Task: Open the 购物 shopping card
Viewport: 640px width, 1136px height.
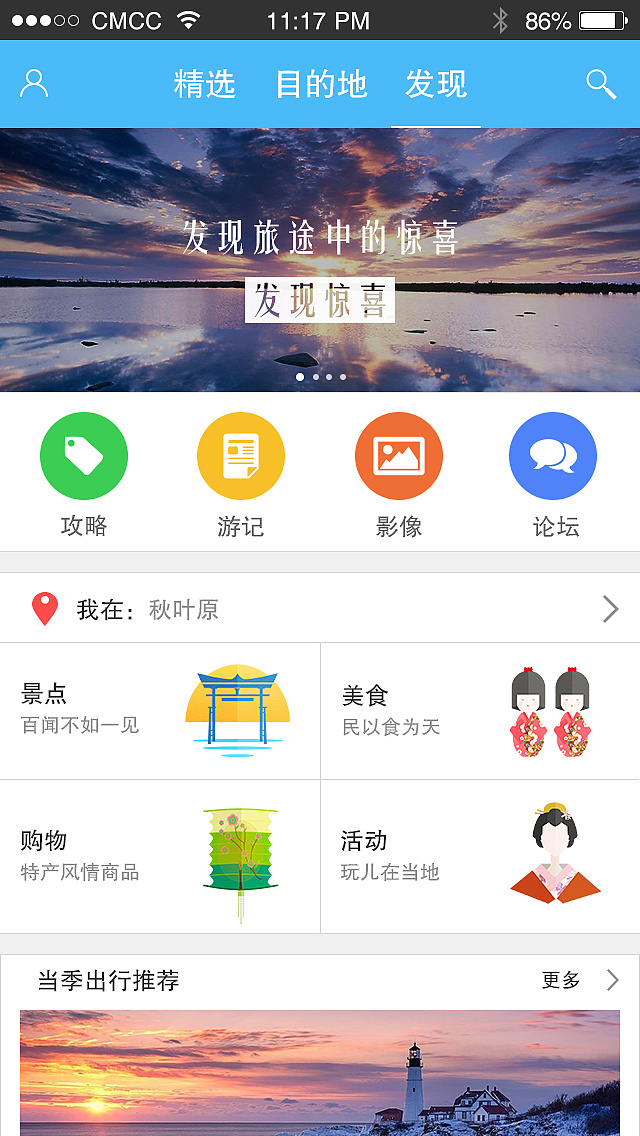Action: pyautogui.click(x=160, y=857)
